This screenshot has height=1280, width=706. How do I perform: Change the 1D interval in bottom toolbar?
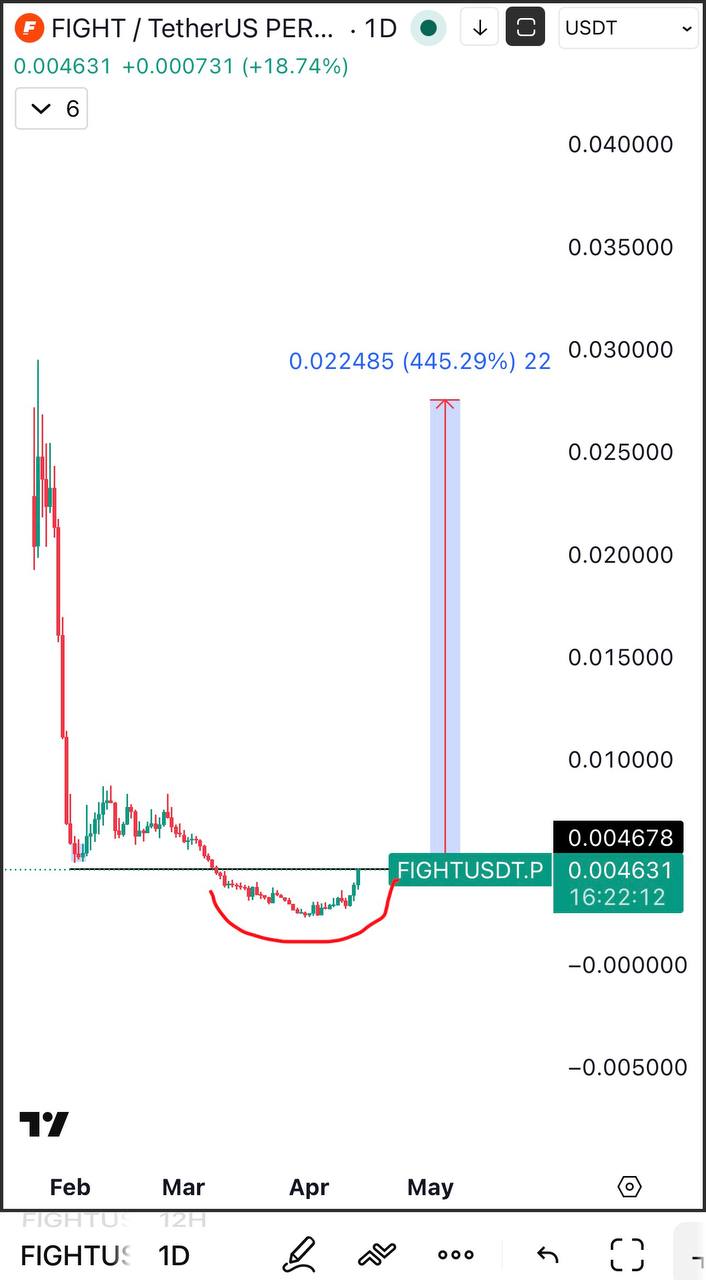click(x=175, y=1255)
